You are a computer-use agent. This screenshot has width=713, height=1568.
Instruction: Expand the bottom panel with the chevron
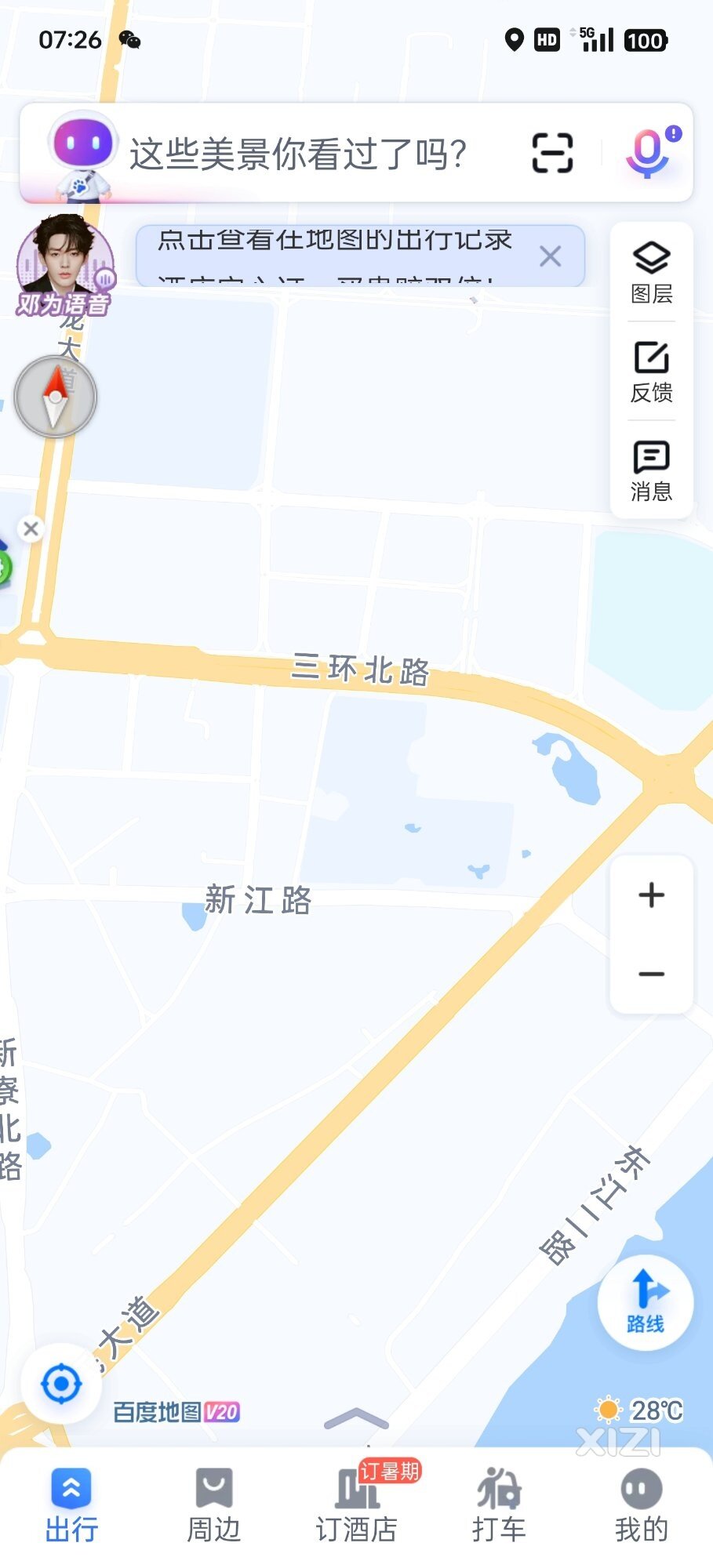pos(356,1419)
